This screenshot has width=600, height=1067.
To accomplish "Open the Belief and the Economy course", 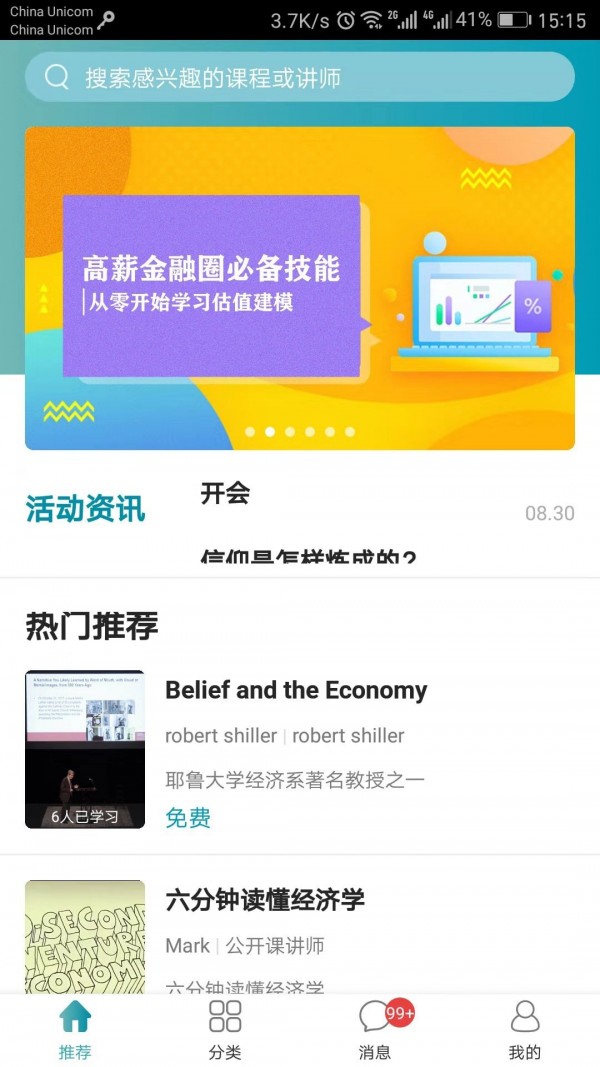I will (296, 690).
